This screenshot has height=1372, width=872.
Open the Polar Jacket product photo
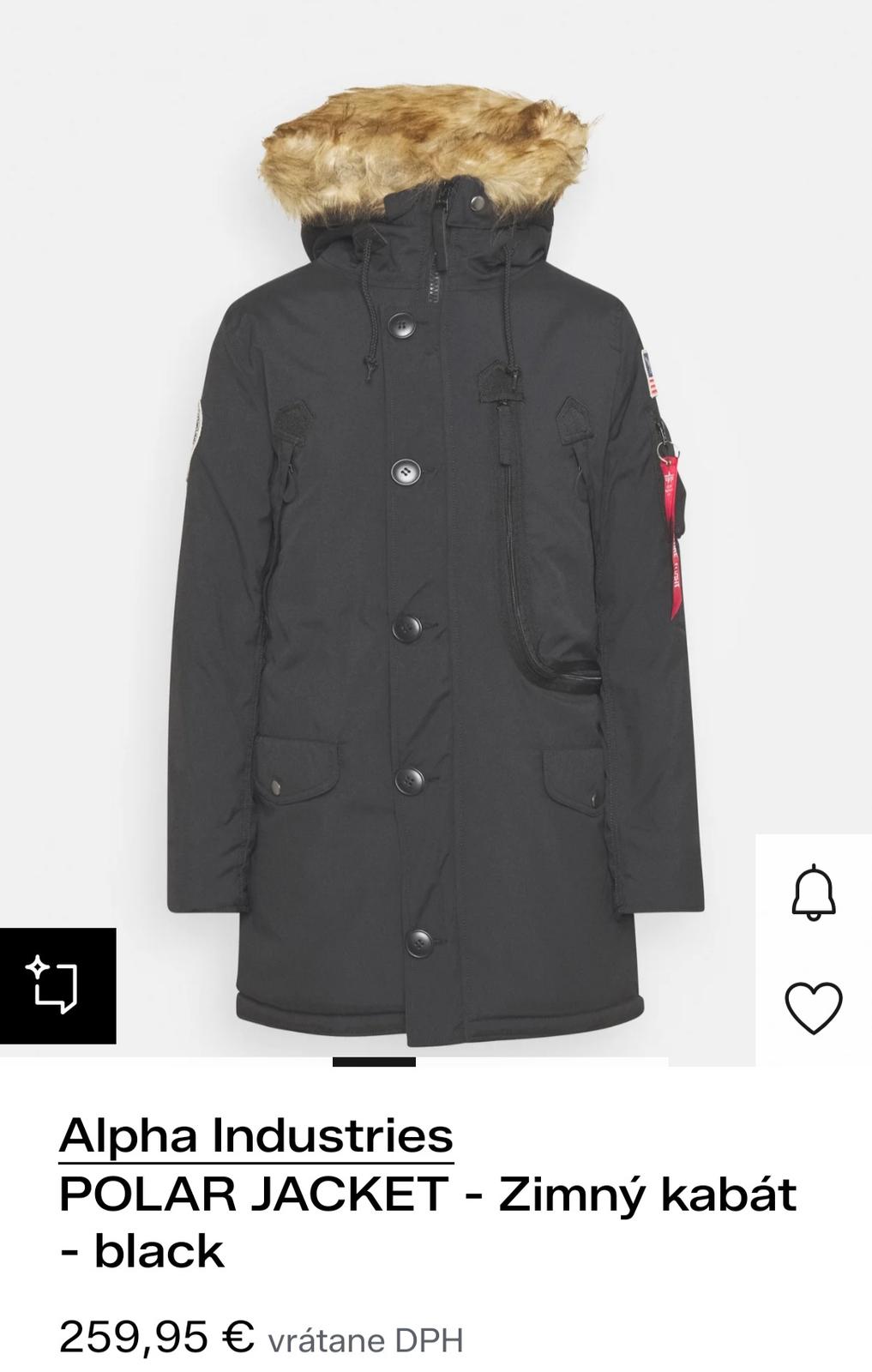point(437,549)
